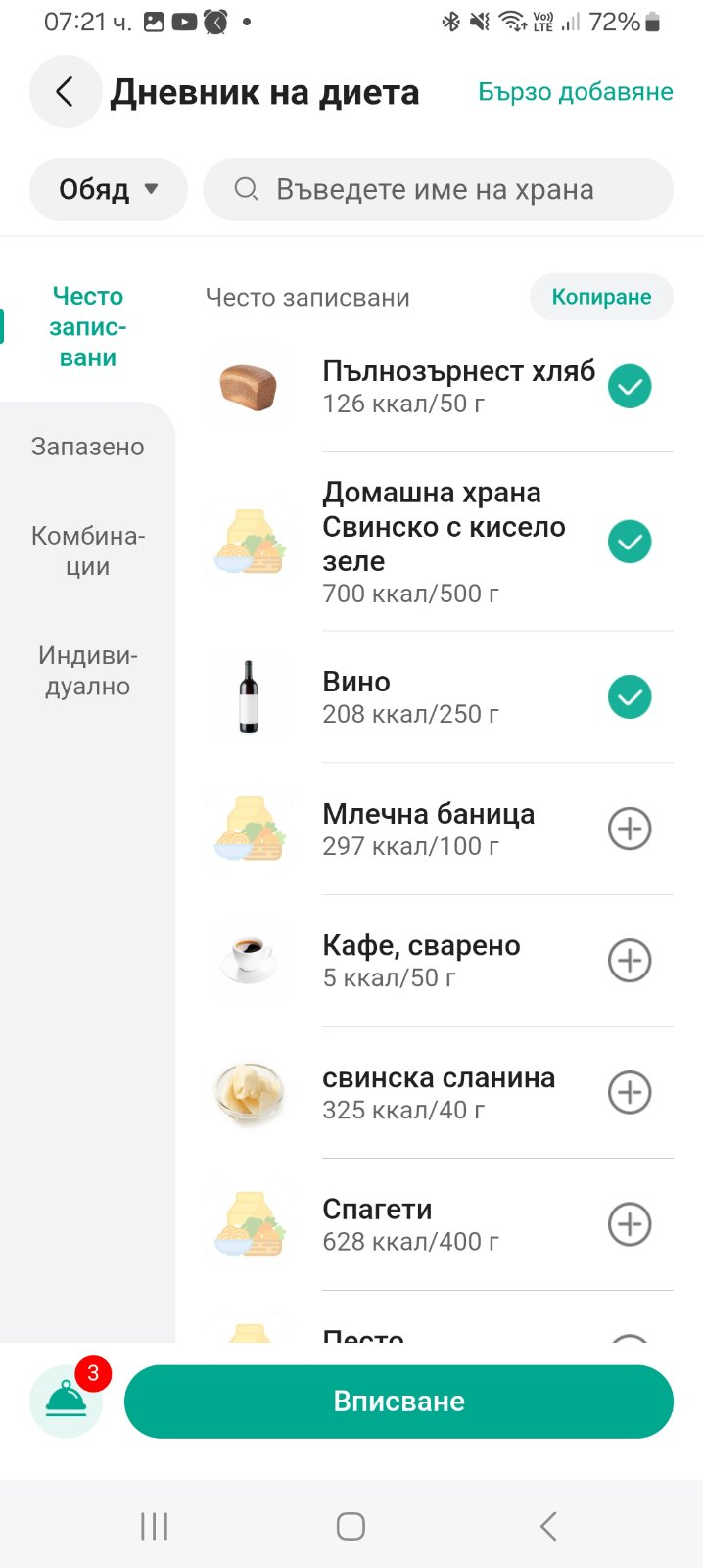Add Кафе, сварено to the meal
Viewport: 703px width, 1568px height.
[630, 961]
